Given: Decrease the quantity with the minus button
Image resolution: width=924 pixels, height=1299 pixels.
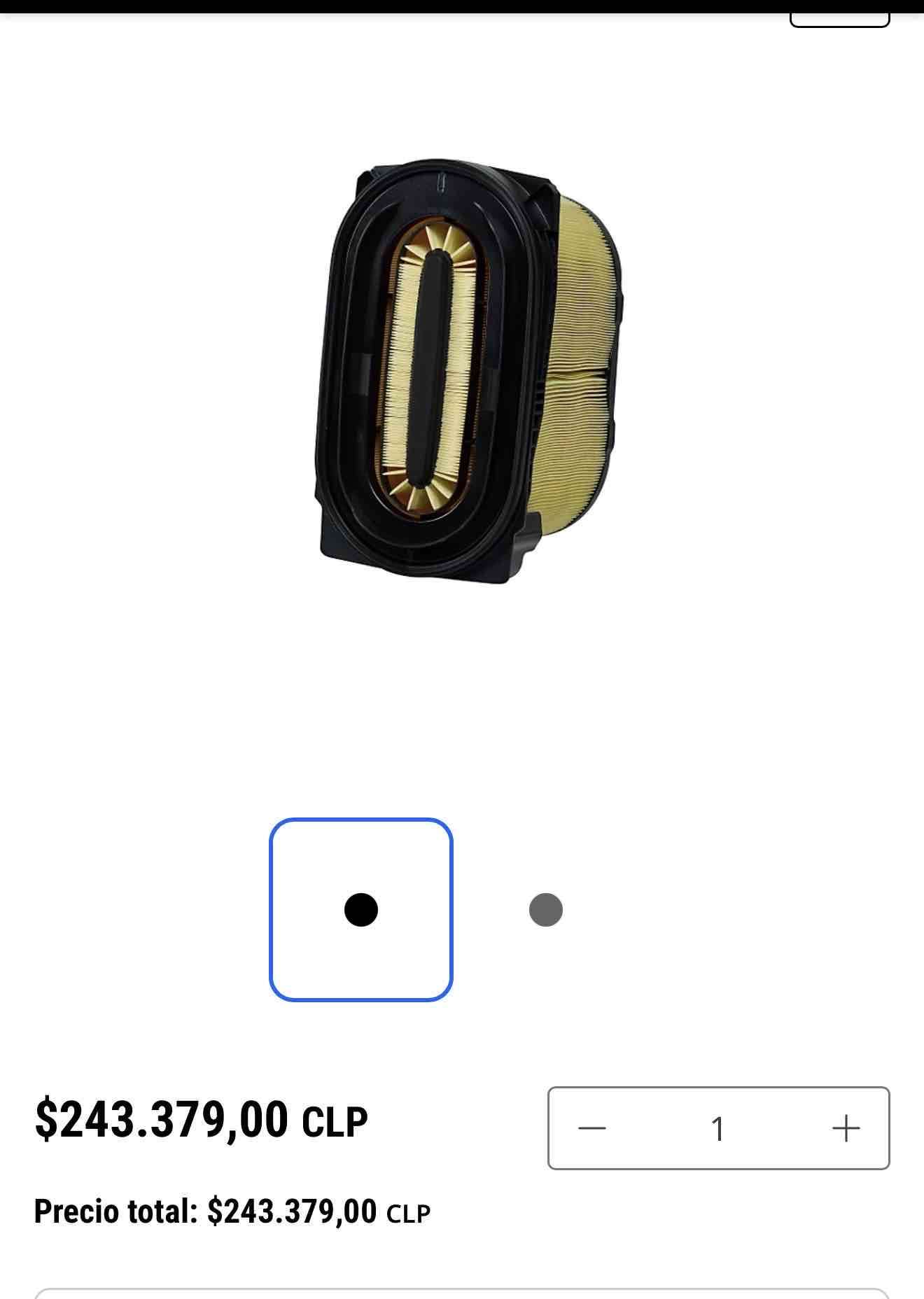Looking at the screenshot, I should pos(592,1128).
